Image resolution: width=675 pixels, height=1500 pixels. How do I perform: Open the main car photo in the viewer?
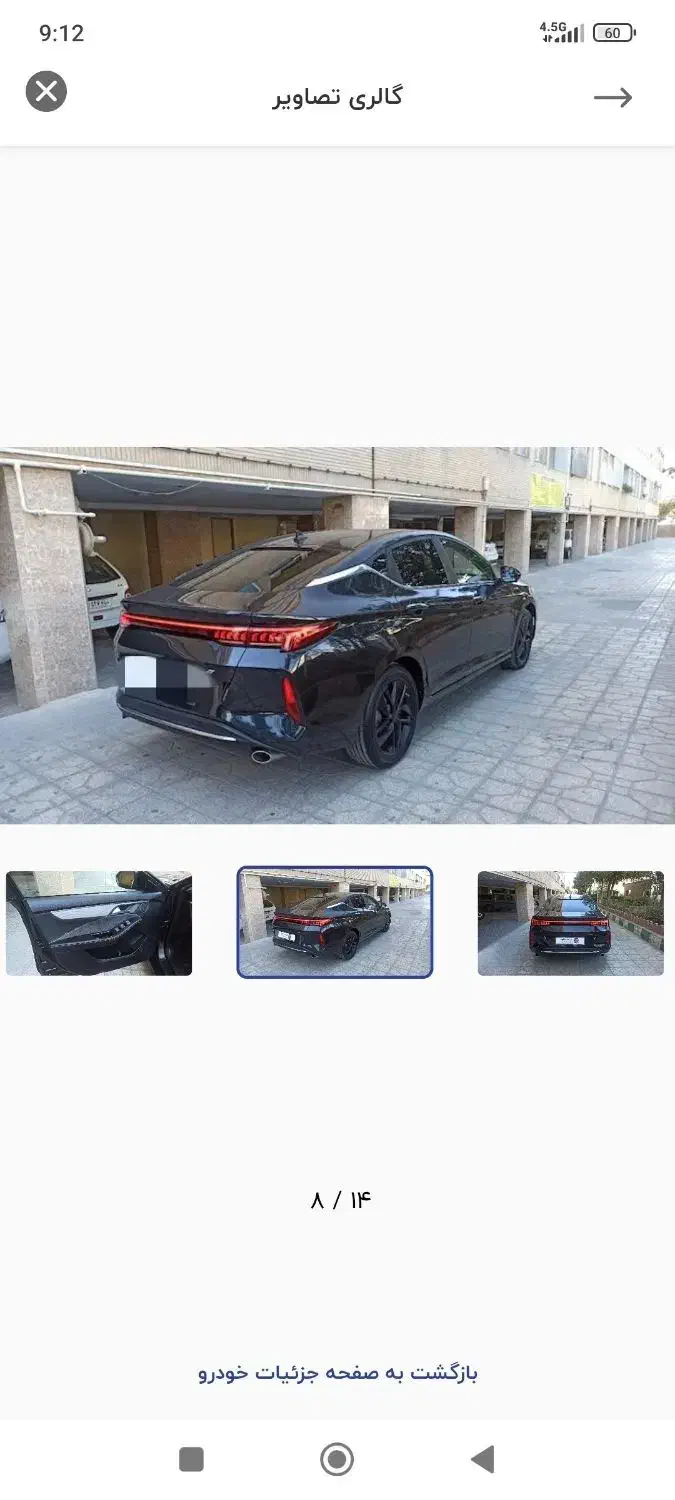tap(337, 635)
